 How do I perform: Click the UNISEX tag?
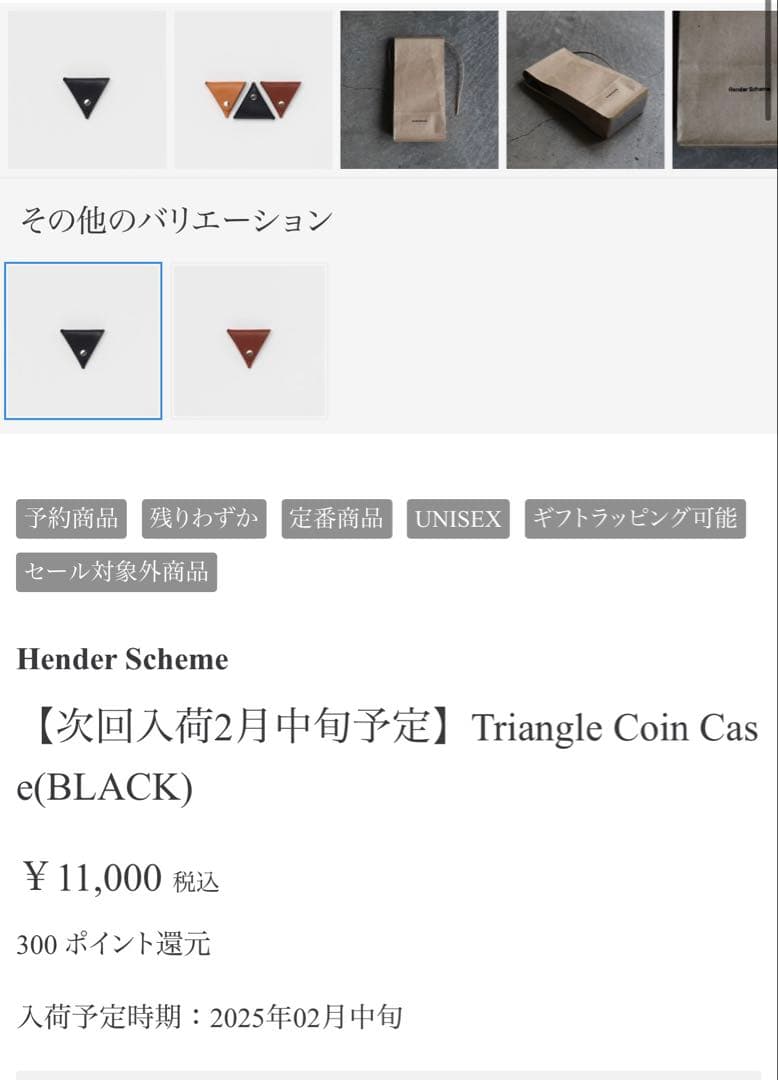457,519
